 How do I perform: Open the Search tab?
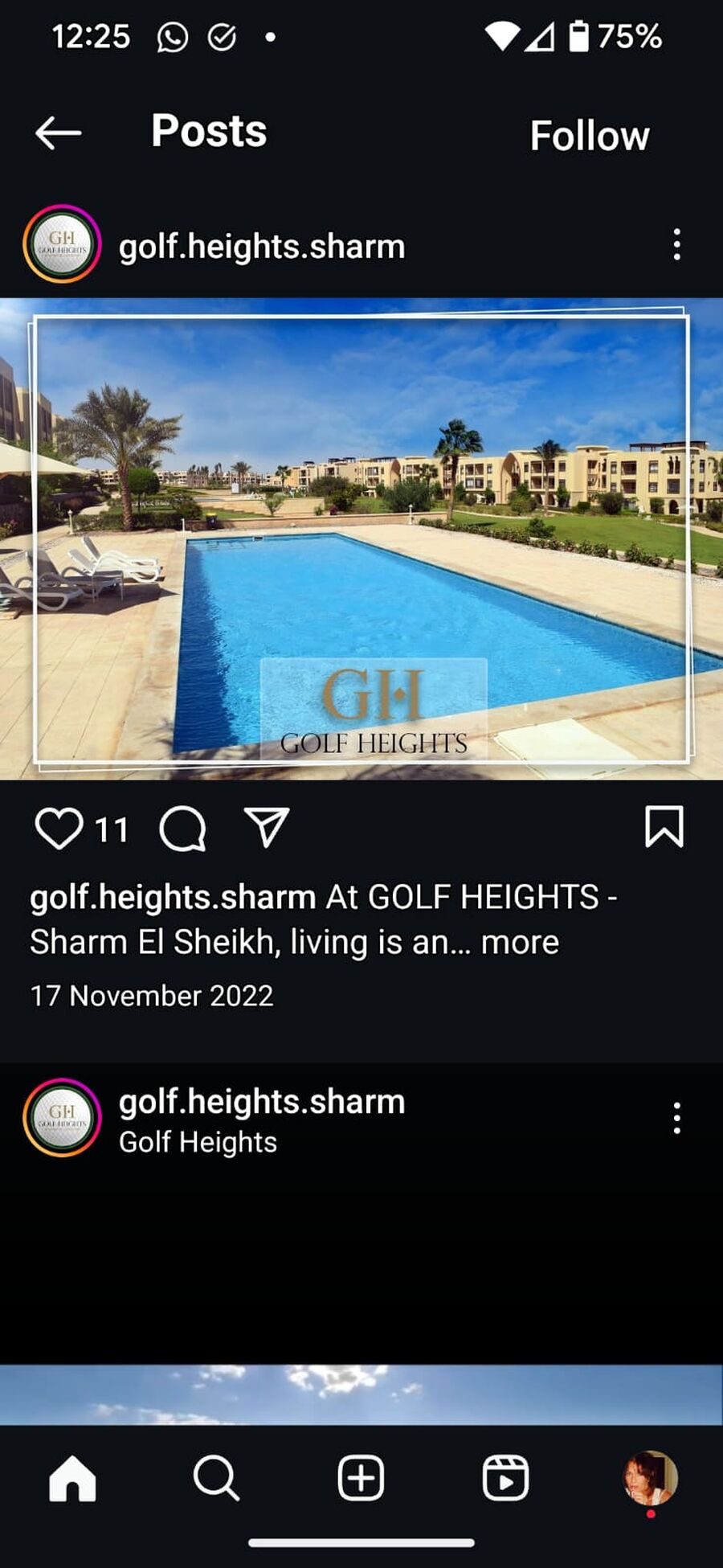[216, 1478]
